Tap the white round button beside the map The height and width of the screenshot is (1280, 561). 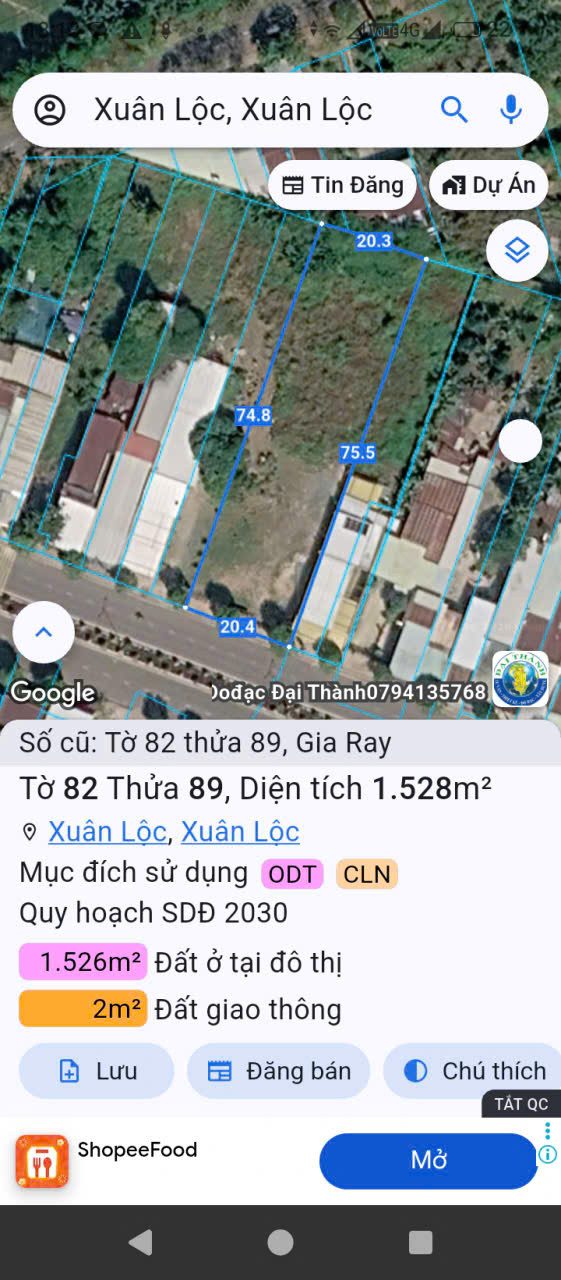click(520, 441)
